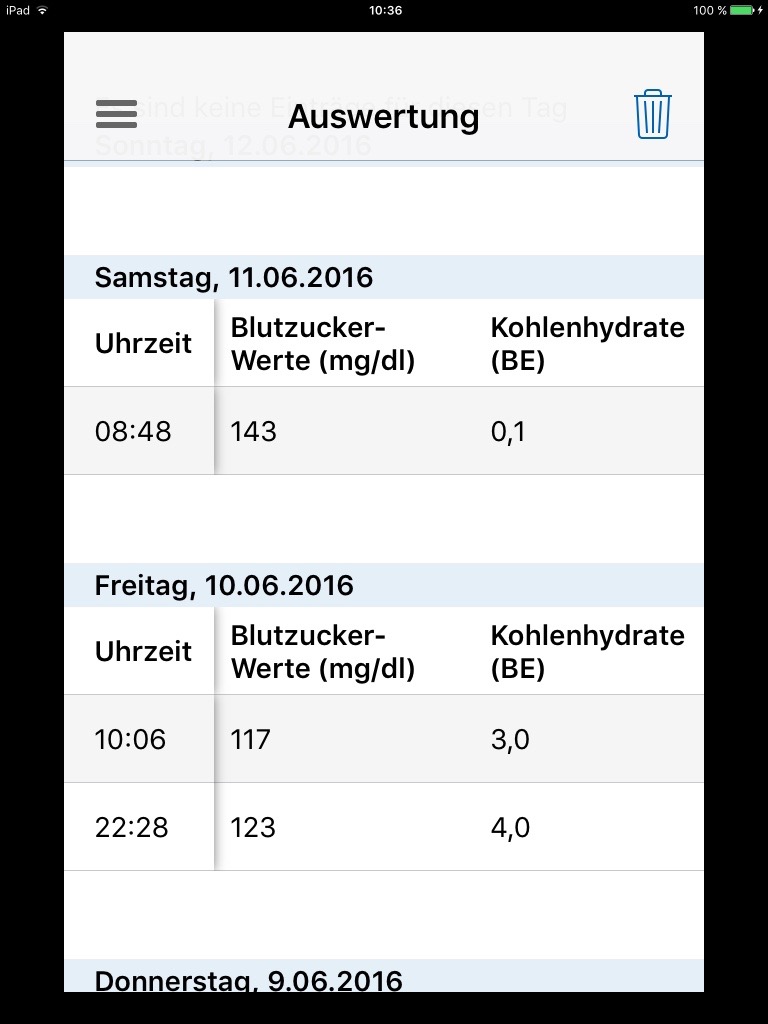Open the hamburger navigation menu
Viewport: 768px width, 1024px height.
click(115, 114)
